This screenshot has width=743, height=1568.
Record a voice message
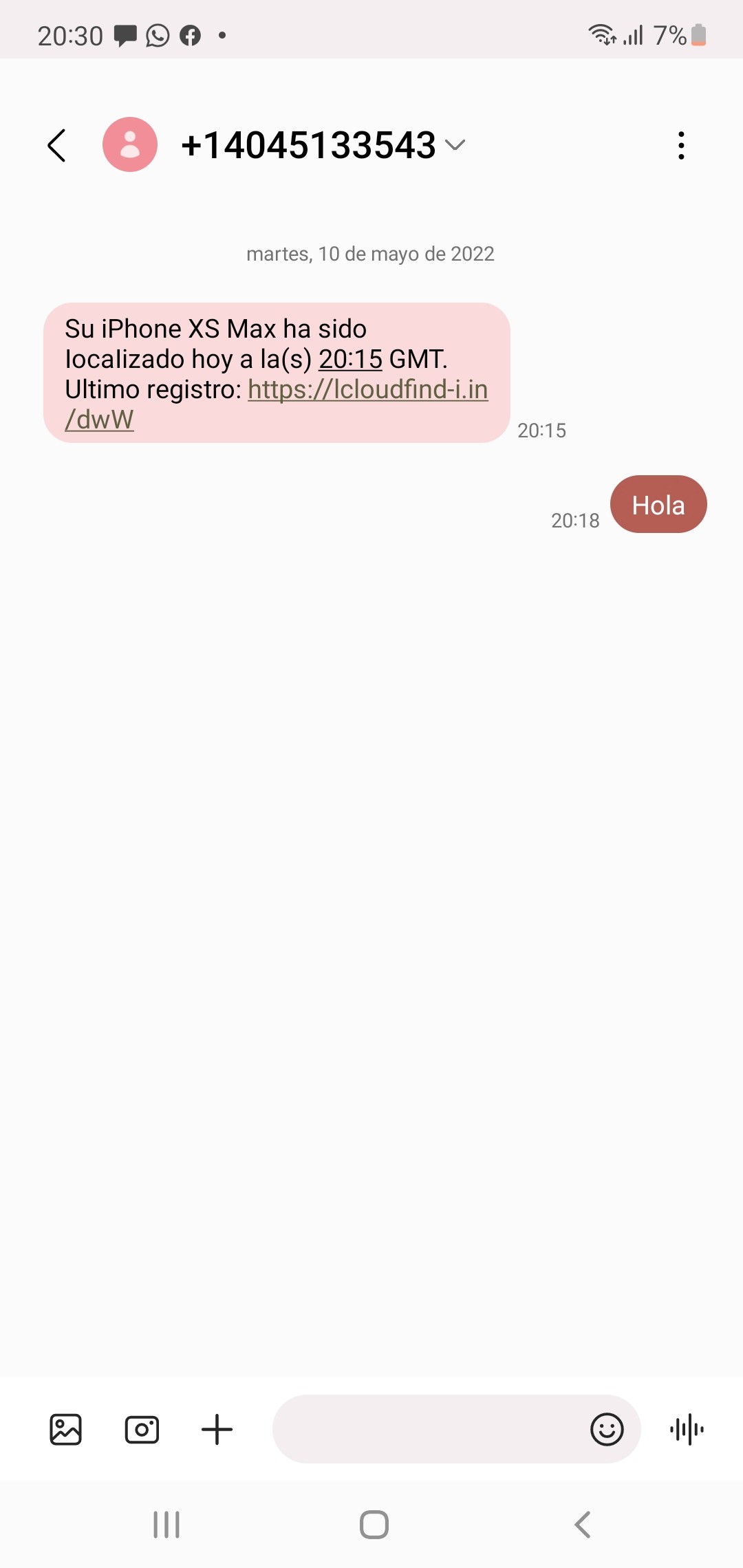(x=687, y=1430)
